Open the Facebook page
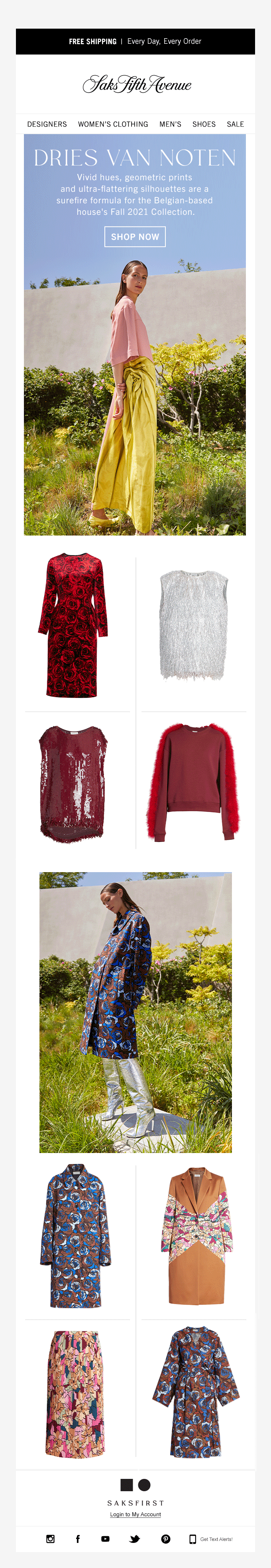The height and width of the screenshot is (1568, 271). 78,1539
